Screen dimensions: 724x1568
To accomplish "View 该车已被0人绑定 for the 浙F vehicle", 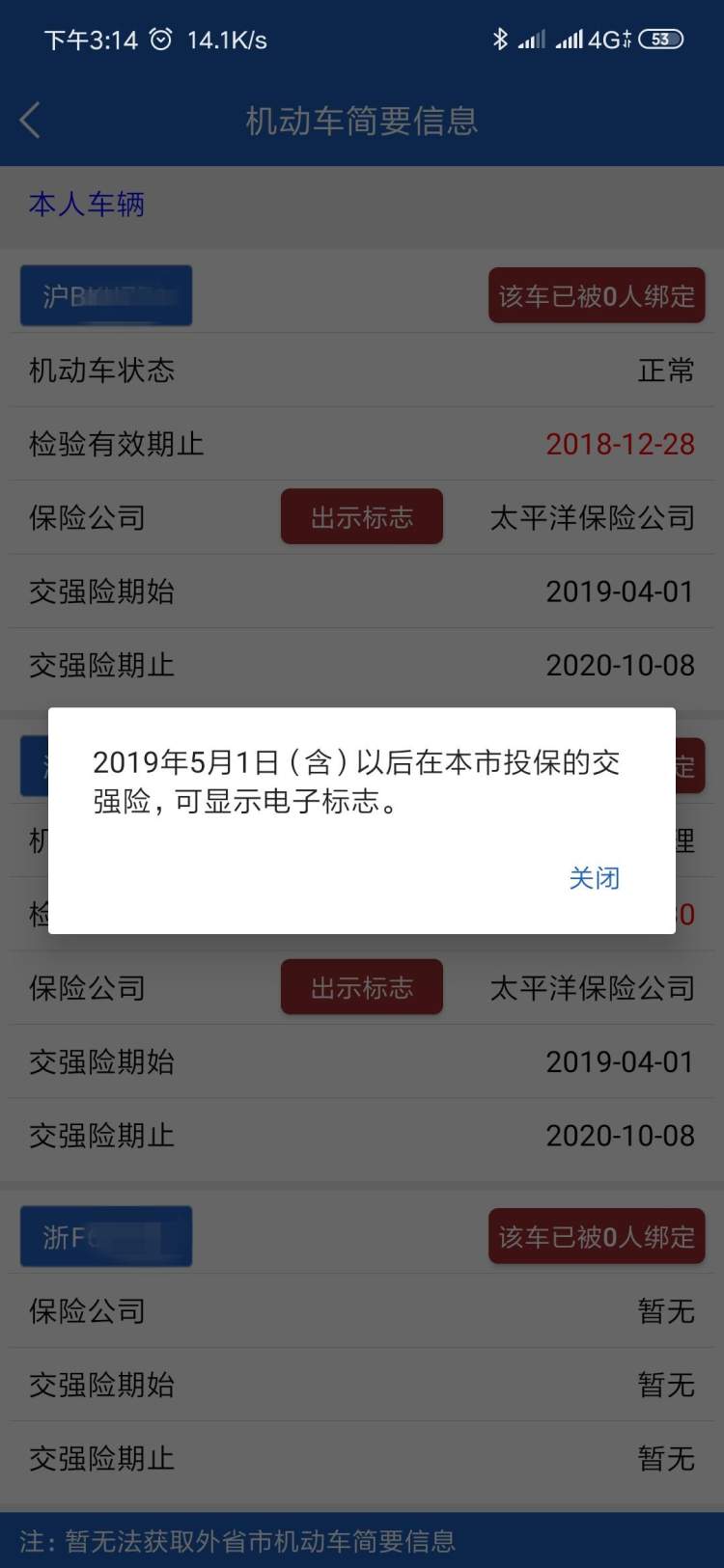I will [x=597, y=1236].
